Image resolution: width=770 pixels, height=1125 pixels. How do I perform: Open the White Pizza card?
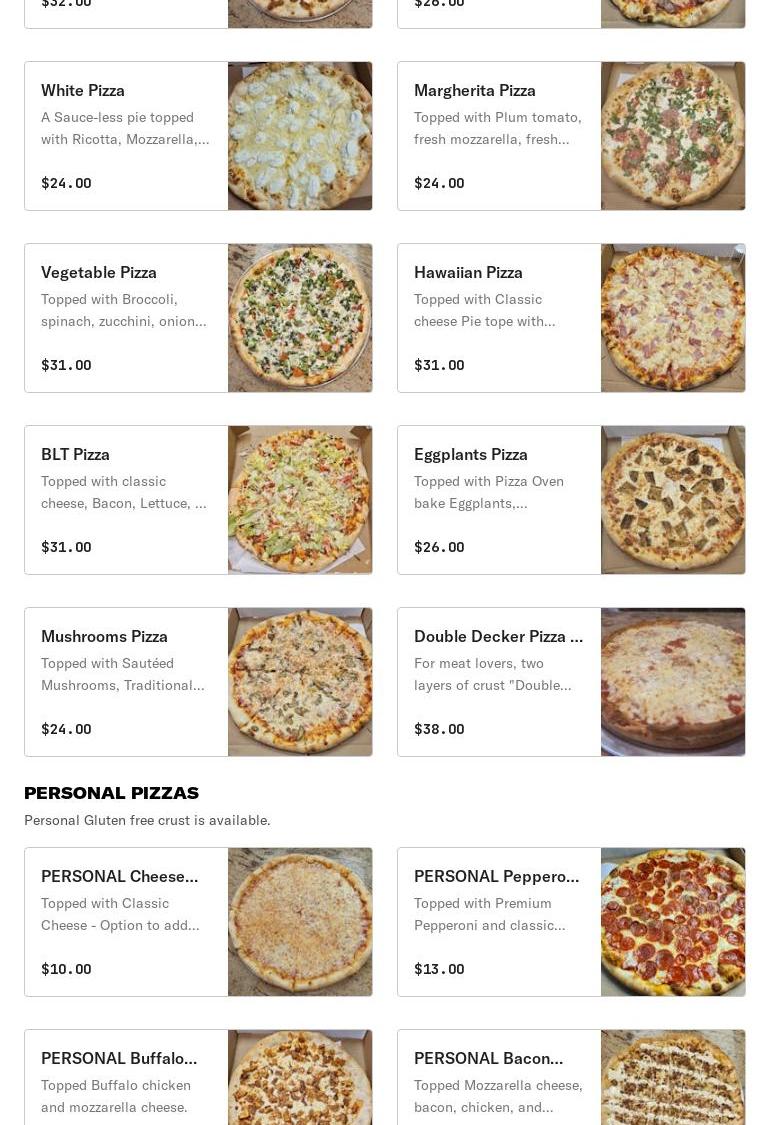pos(198,136)
